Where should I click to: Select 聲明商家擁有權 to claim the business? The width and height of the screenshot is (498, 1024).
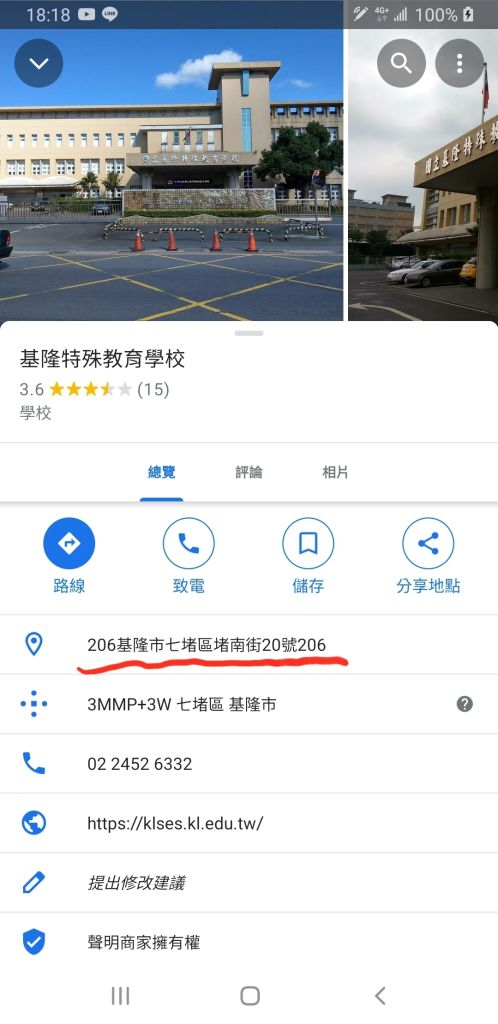(249, 942)
